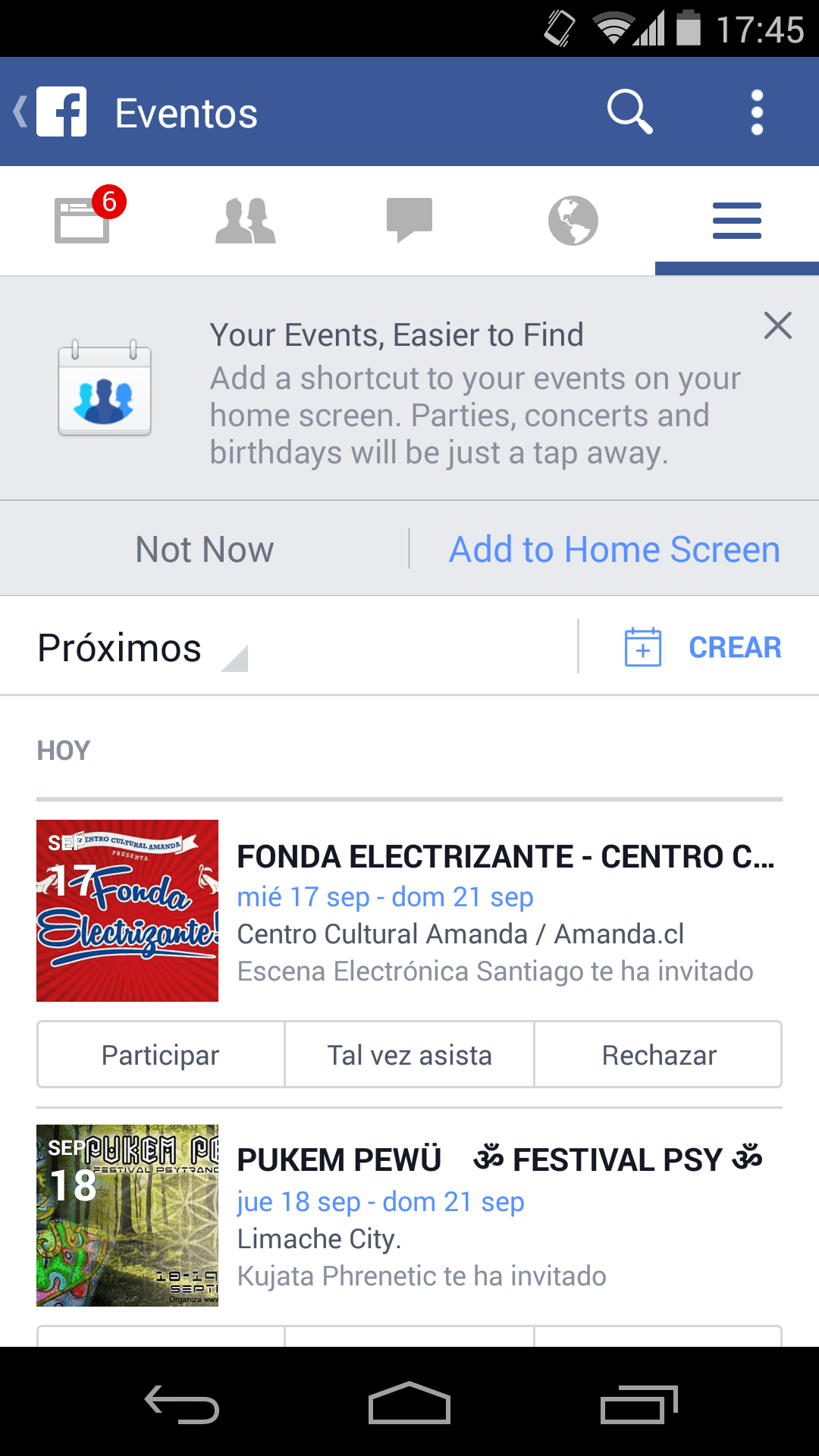Open the three-dot overflow menu
819x1456 pixels.
[x=756, y=112]
